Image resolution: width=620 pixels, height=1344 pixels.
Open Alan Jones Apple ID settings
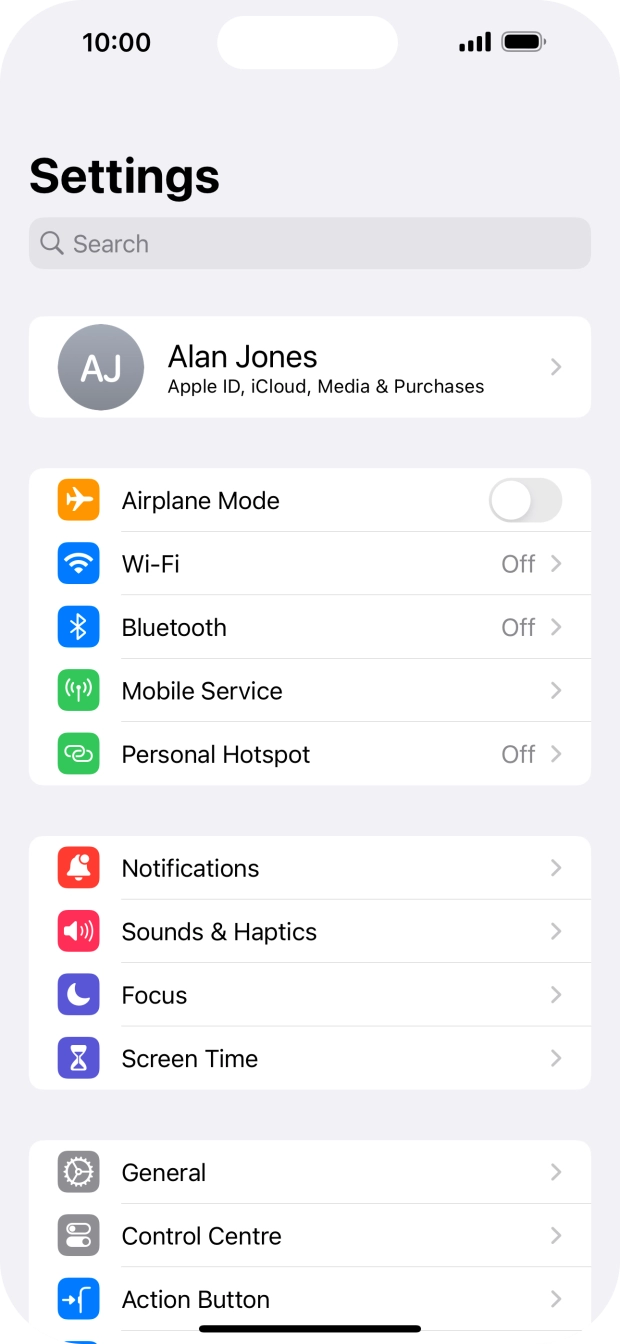pos(310,367)
